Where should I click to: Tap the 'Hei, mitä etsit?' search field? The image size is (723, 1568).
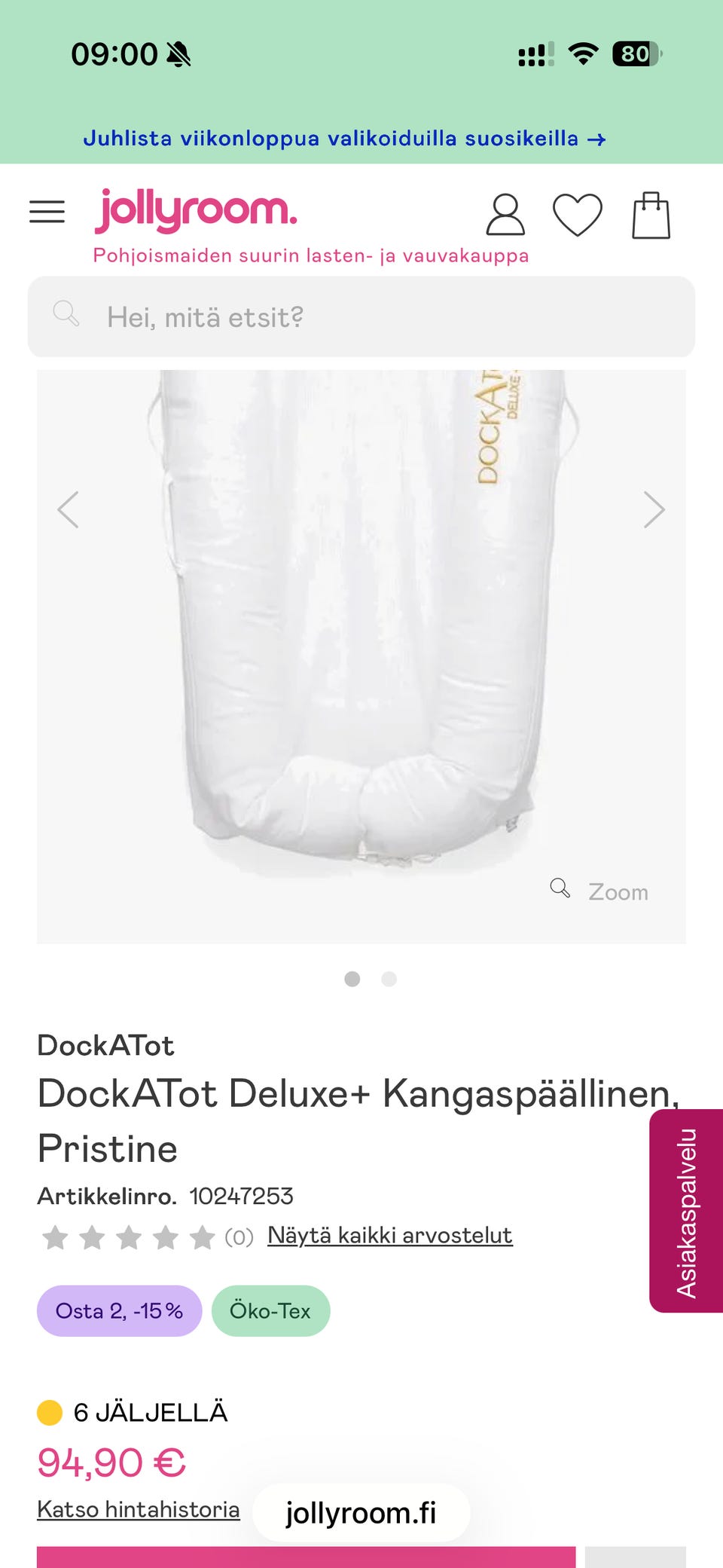pyautogui.click(x=361, y=317)
